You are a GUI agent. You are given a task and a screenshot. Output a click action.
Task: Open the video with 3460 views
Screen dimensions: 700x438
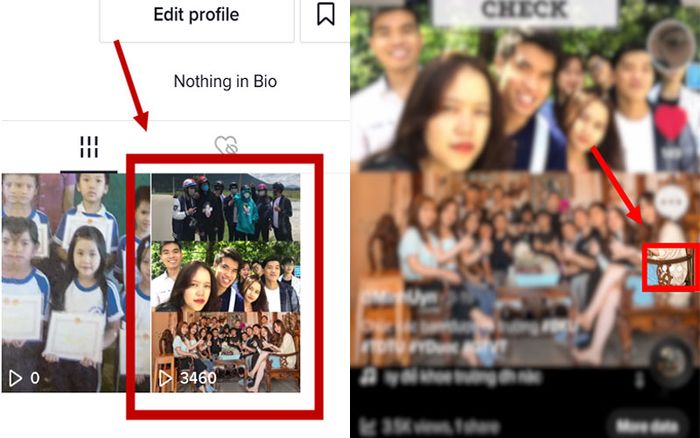tap(226, 282)
